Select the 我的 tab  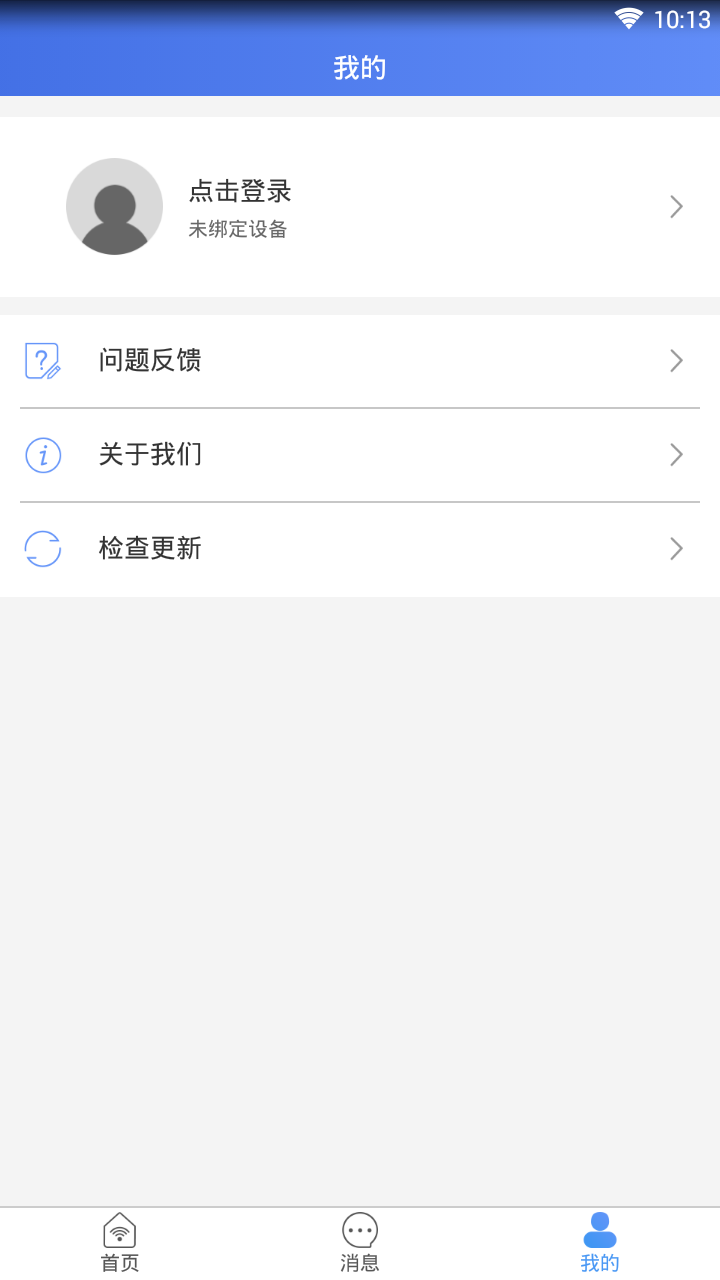600,1243
